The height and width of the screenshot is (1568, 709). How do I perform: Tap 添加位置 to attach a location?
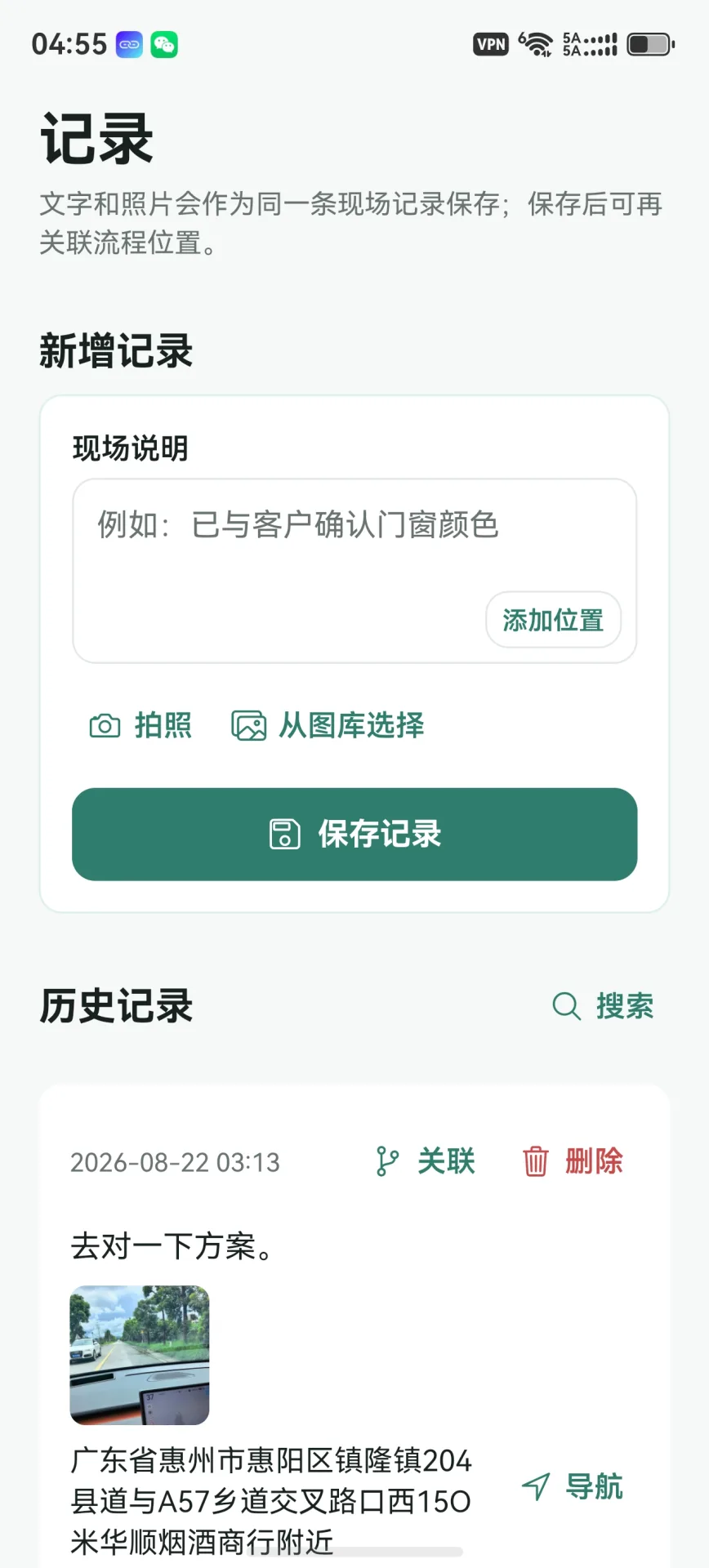553,620
